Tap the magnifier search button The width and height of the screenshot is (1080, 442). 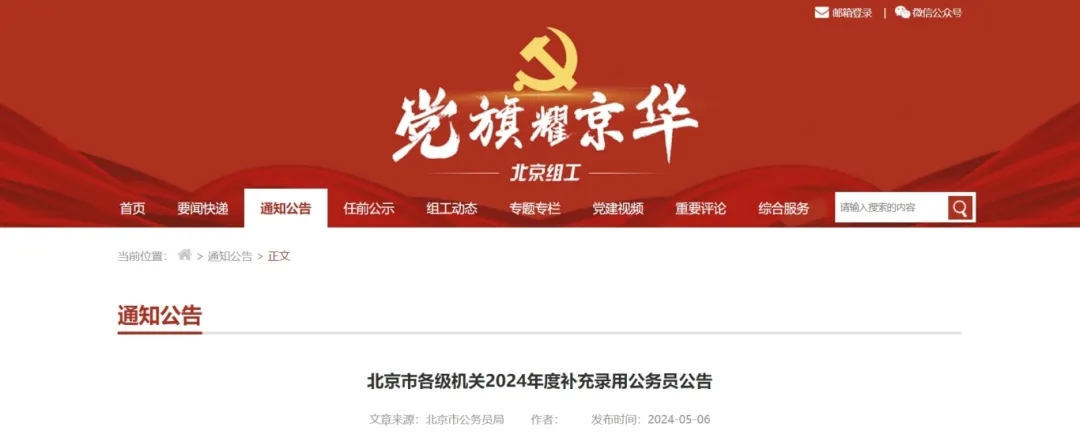point(960,208)
